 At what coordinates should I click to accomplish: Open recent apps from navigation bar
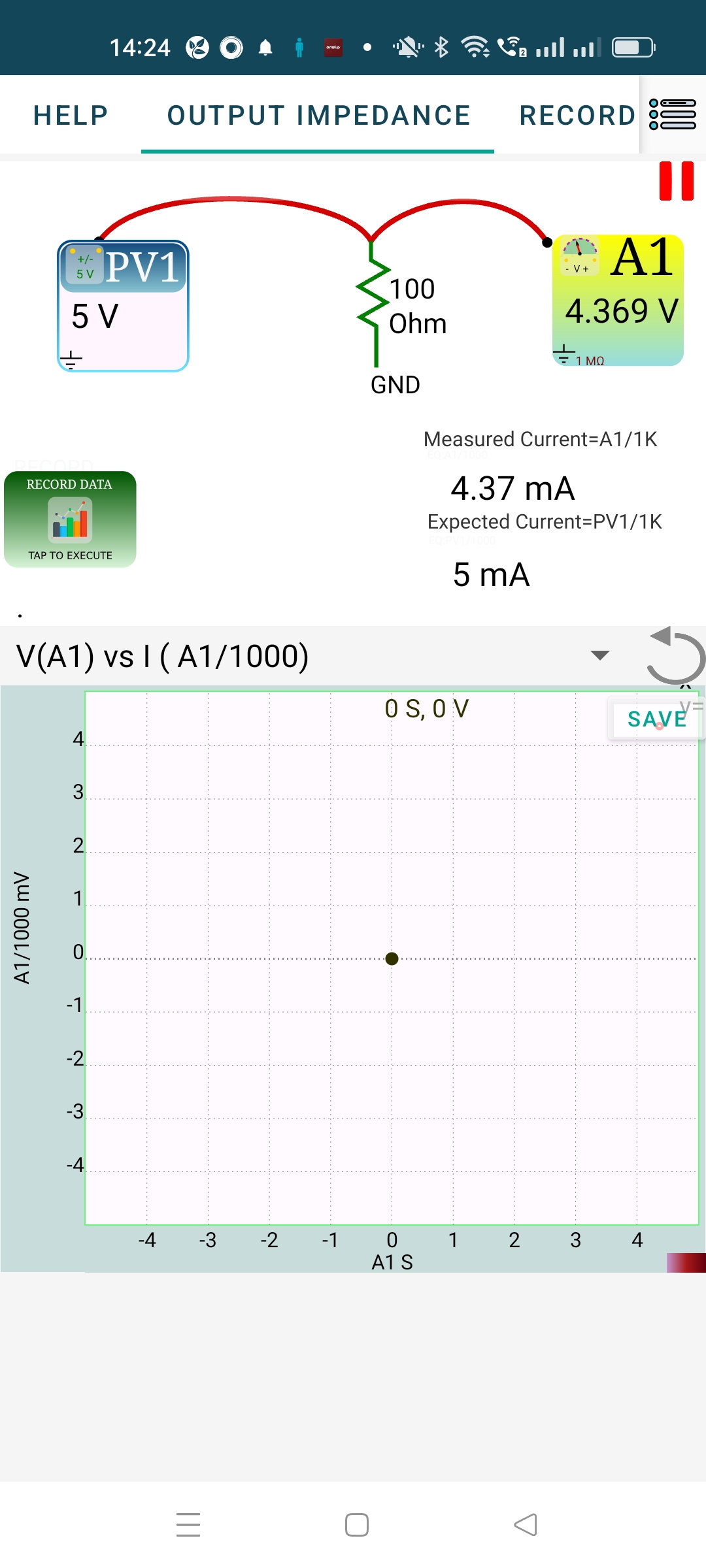[188, 1525]
